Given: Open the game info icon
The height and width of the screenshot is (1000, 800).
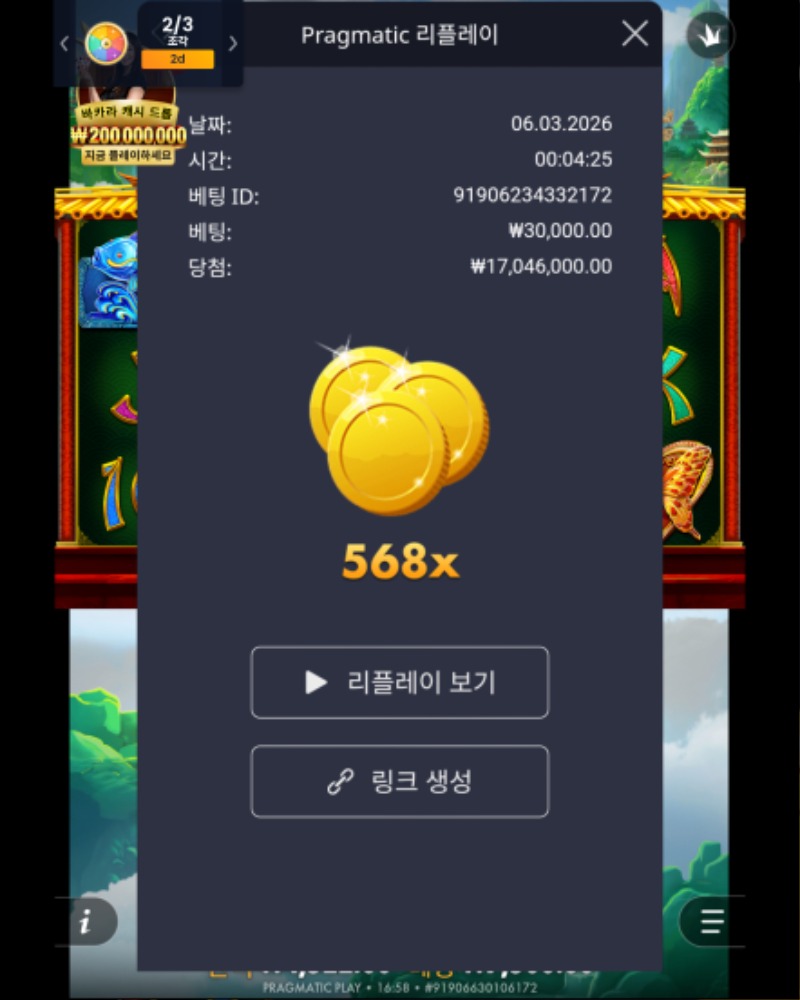Looking at the screenshot, I should (85, 922).
